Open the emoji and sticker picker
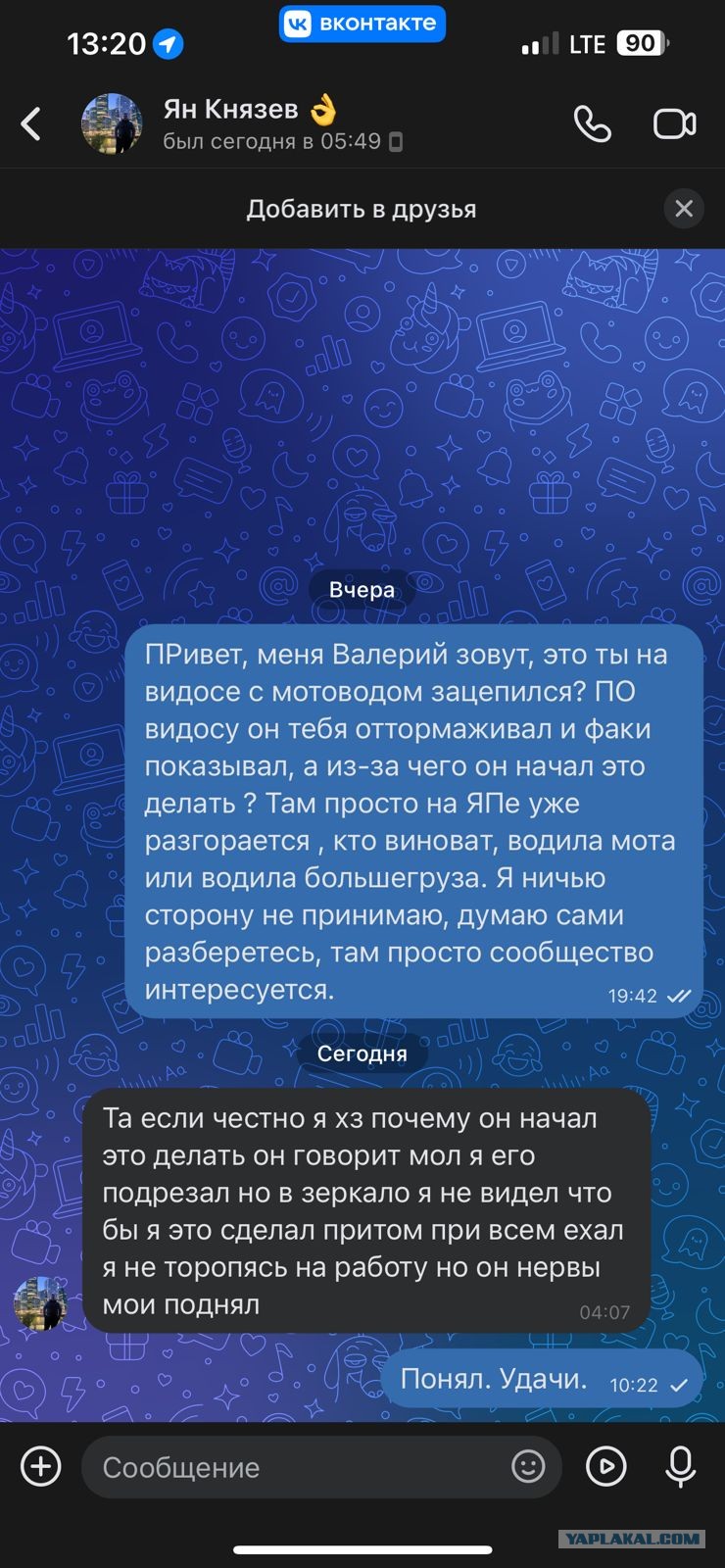725x1568 pixels. pyautogui.click(x=528, y=1467)
